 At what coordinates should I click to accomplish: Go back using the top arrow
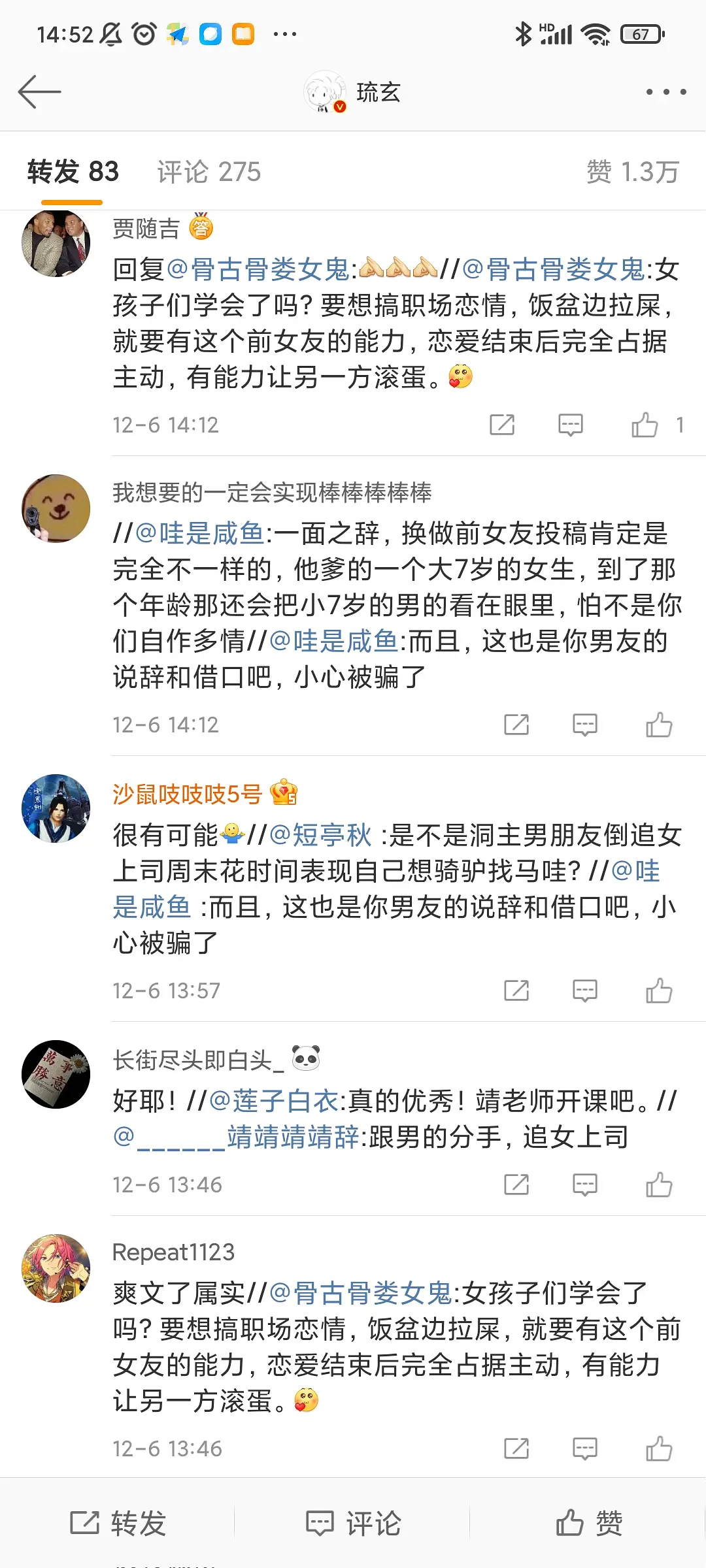39,91
